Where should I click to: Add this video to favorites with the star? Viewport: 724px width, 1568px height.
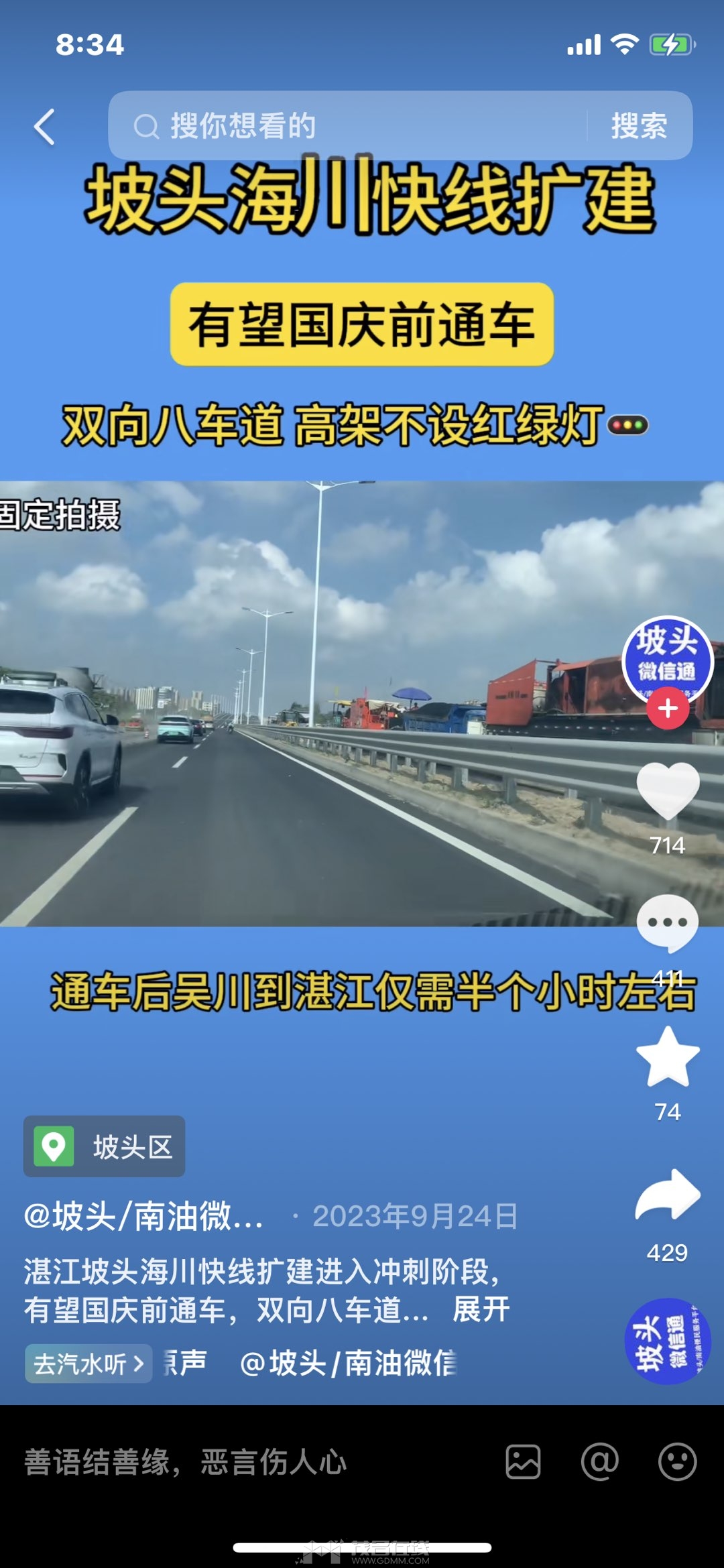pyautogui.click(x=668, y=1058)
